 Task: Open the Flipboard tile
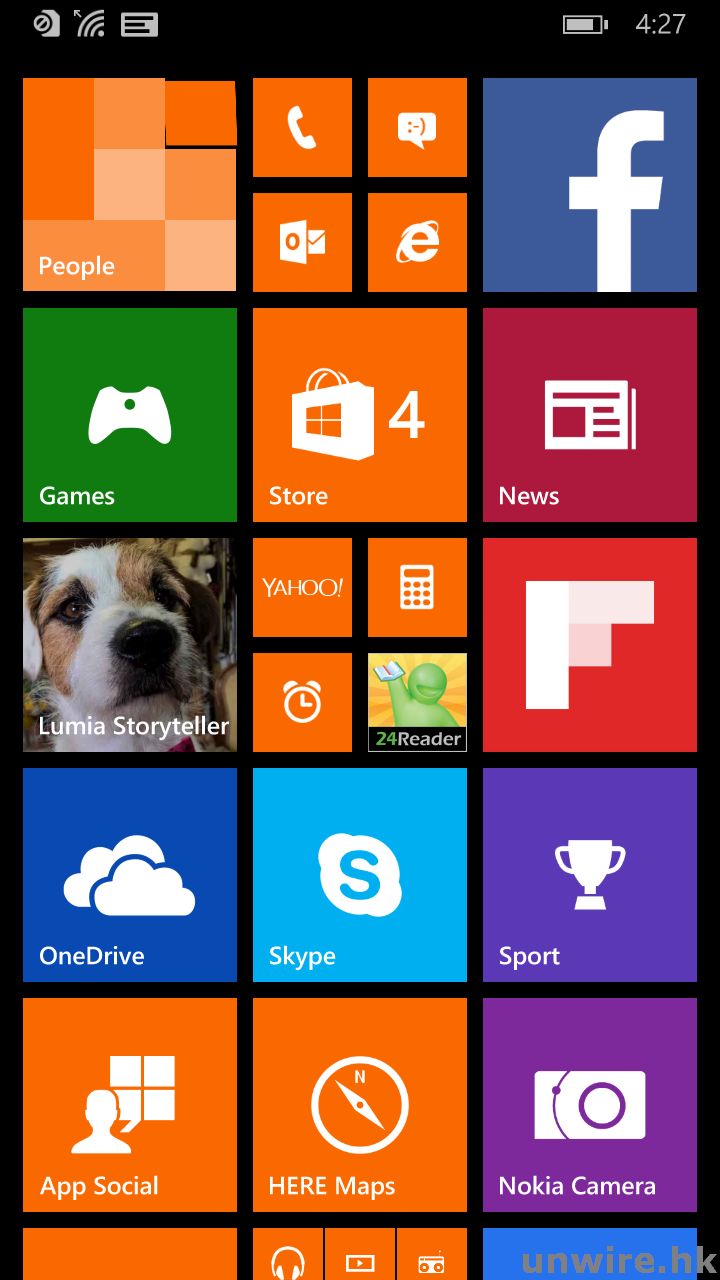click(590, 645)
